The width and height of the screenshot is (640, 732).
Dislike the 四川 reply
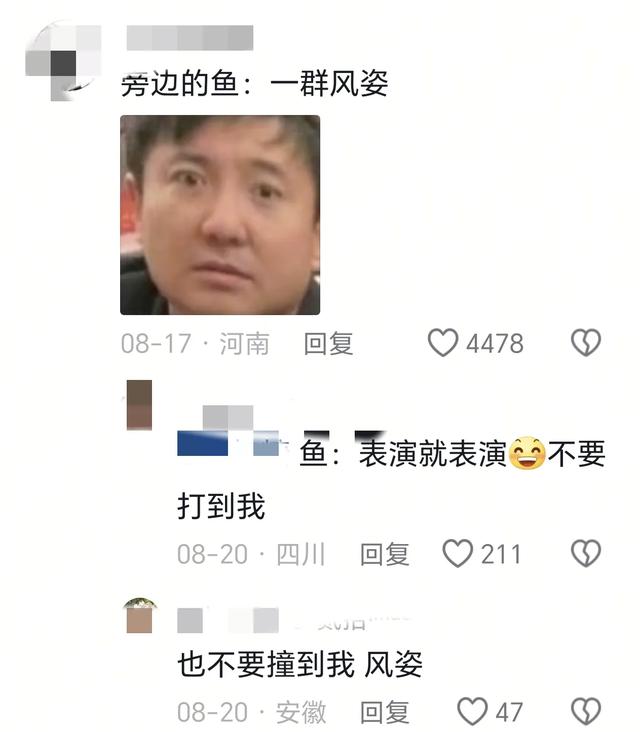(586, 554)
